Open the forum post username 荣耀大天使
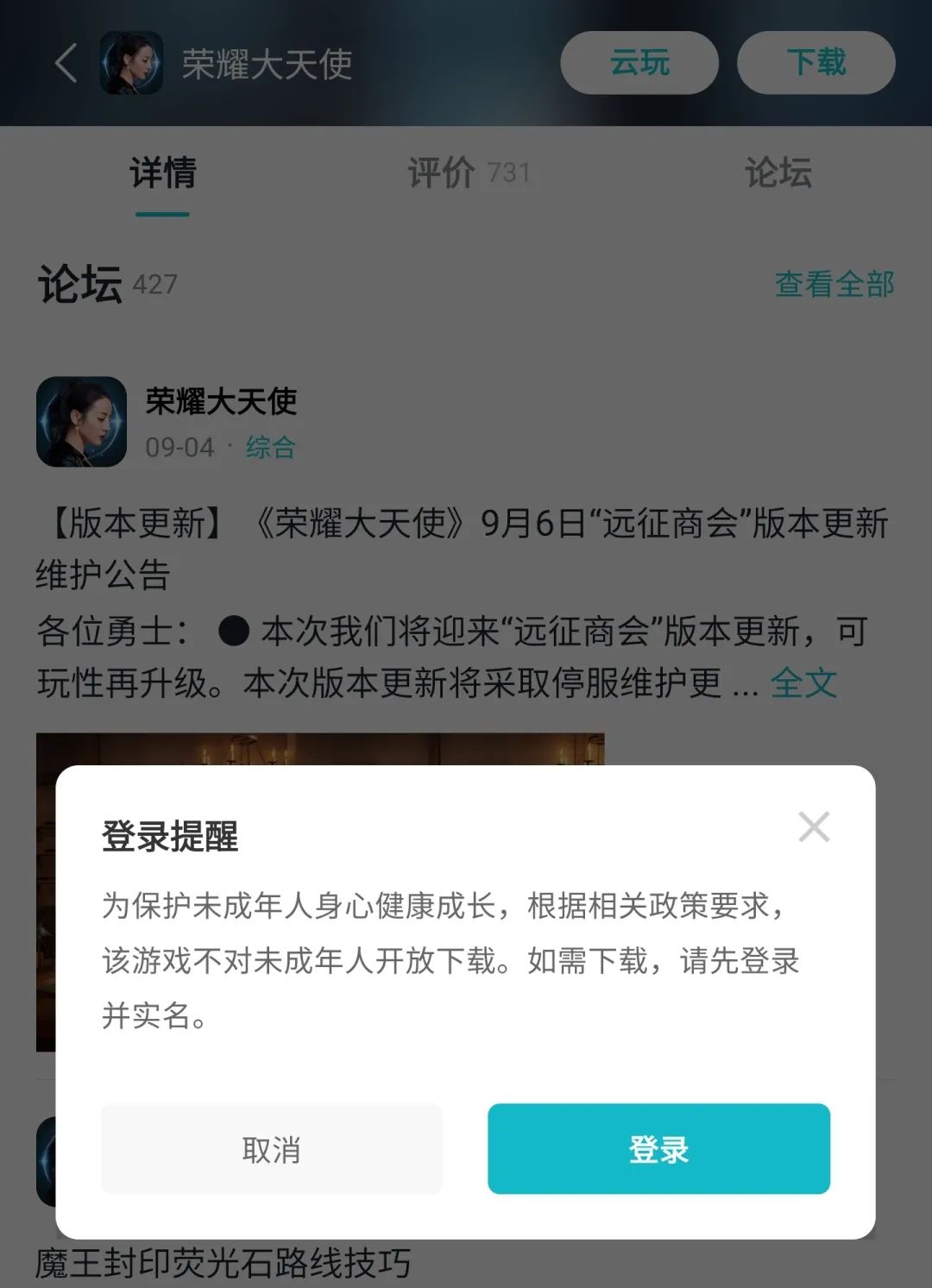Viewport: 932px width, 1288px height. coord(218,402)
